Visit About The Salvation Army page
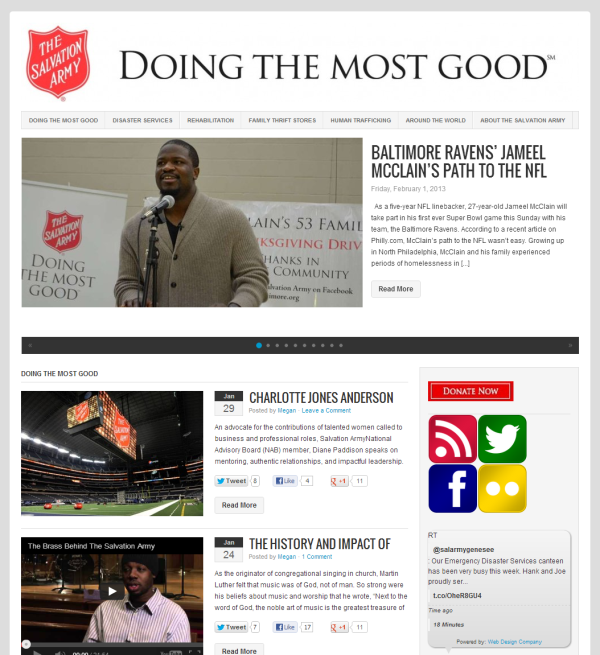 tap(522, 120)
